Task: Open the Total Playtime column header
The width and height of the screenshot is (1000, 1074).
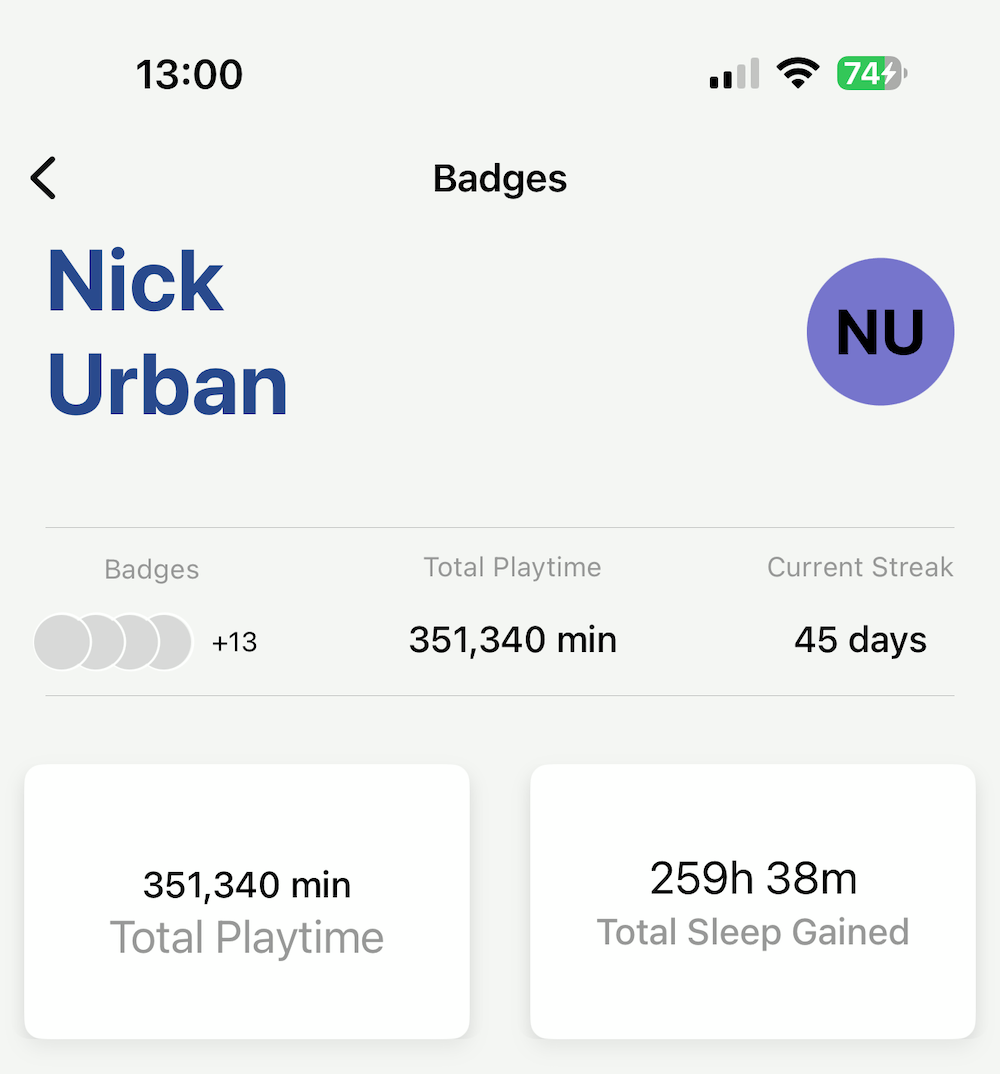Action: pyautogui.click(x=512, y=567)
